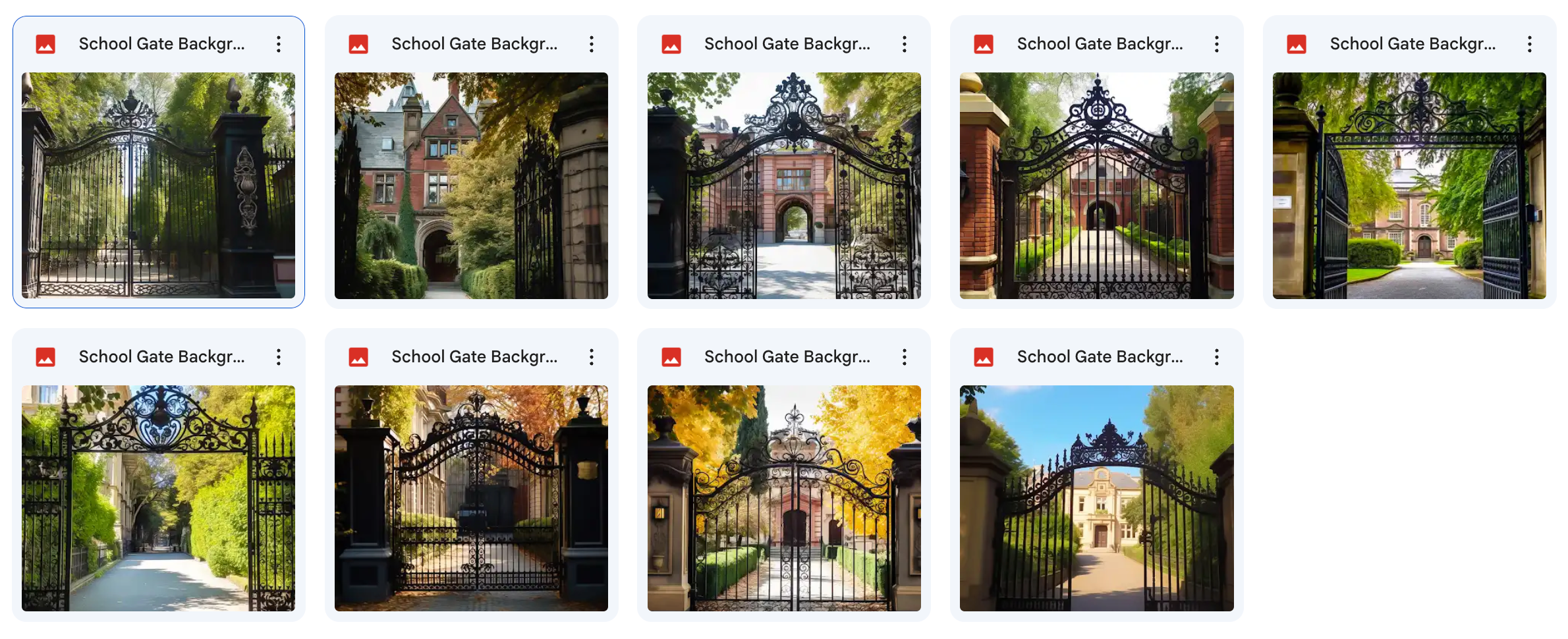Open the file with an open gate and lawn
The width and height of the screenshot is (1568, 639).
point(1409,185)
